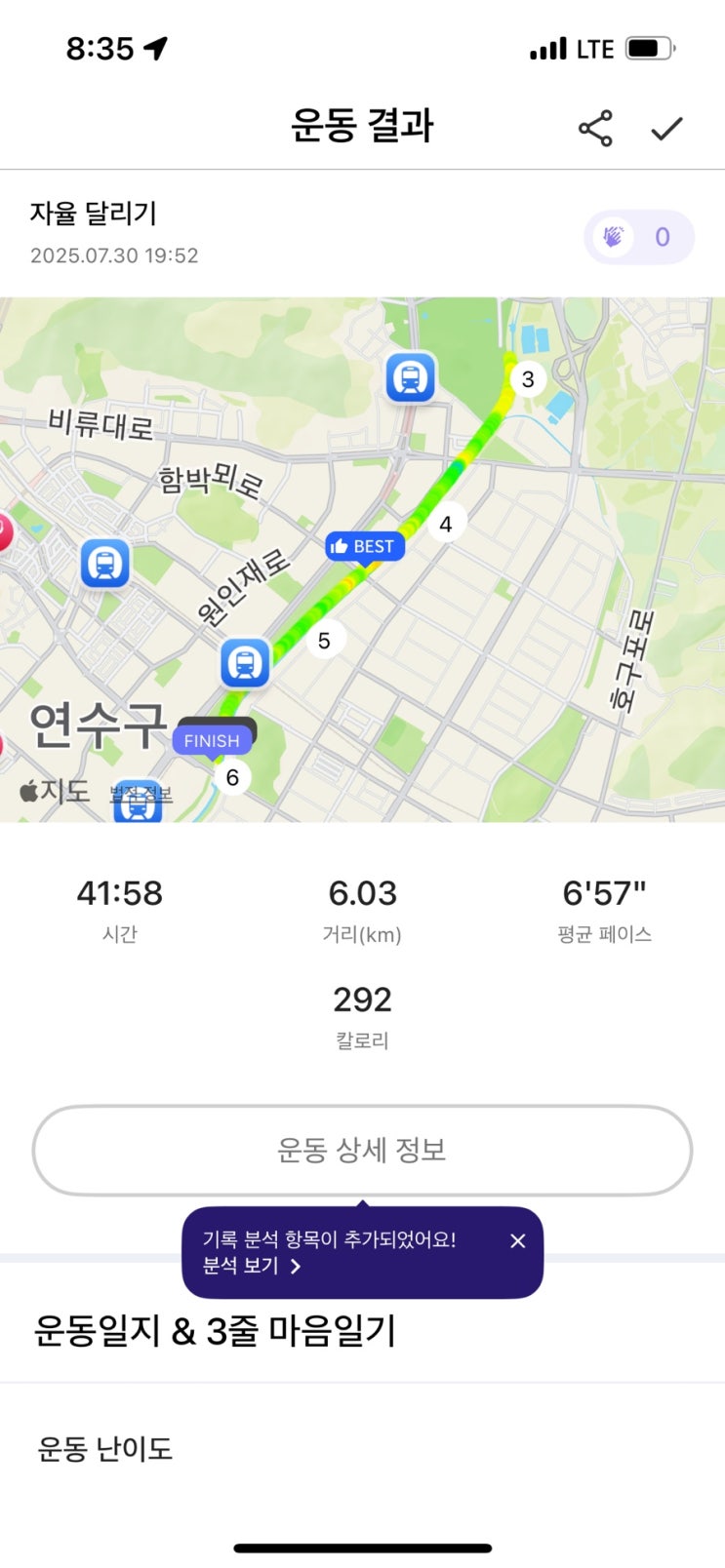The width and height of the screenshot is (725, 1568).
Task: Dismiss the 기록 분석 tooltip
Action: pyautogui.click(x=518, y=1240)
